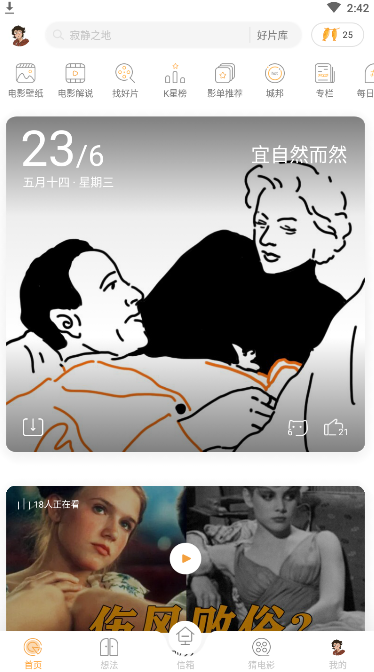Switch to the 想法 tab
This screenshot has height=672, width=374.
point(109,654)
